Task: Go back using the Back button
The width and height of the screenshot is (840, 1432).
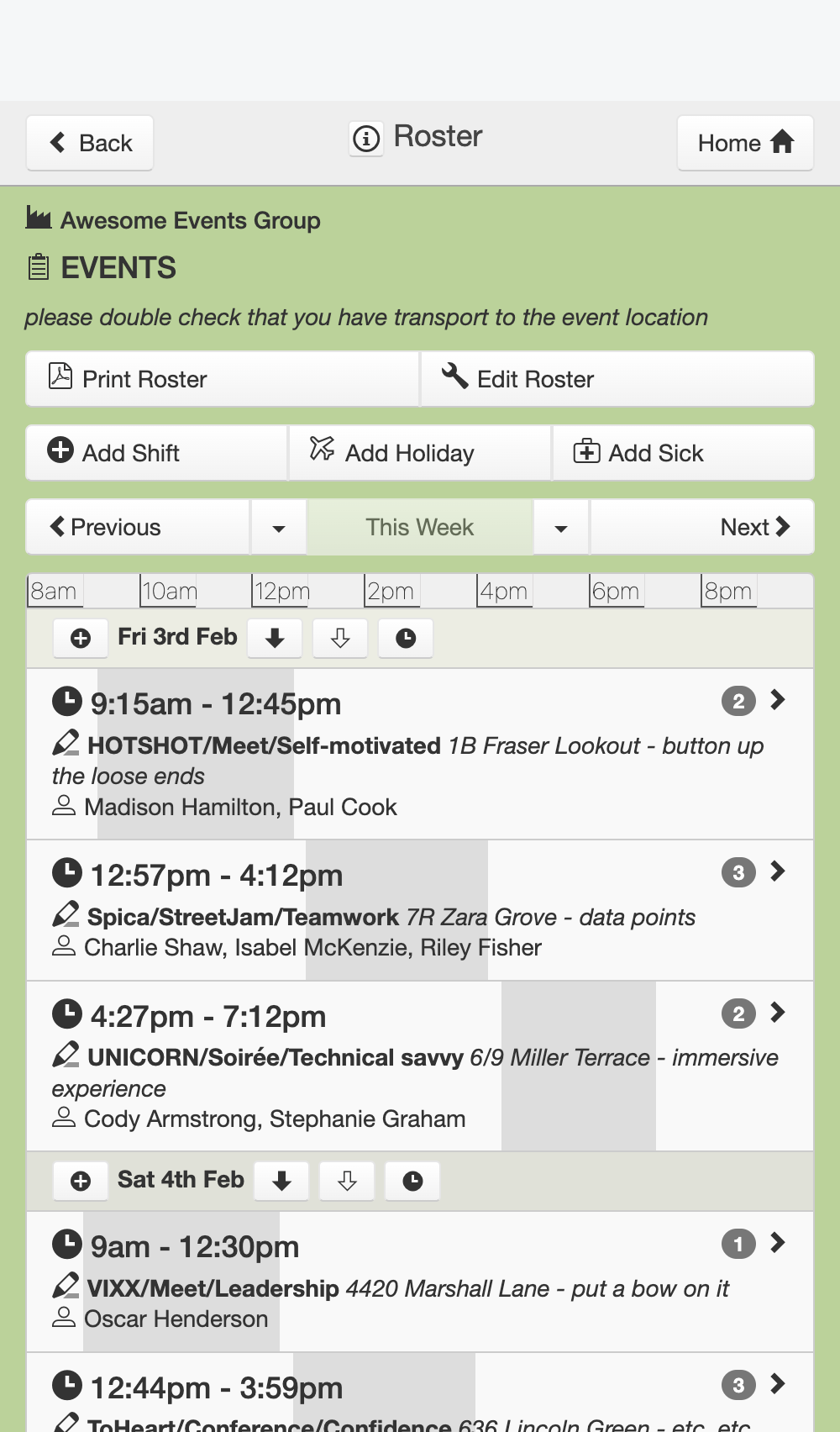Action: pyautogui.click(x=90, y=143)
